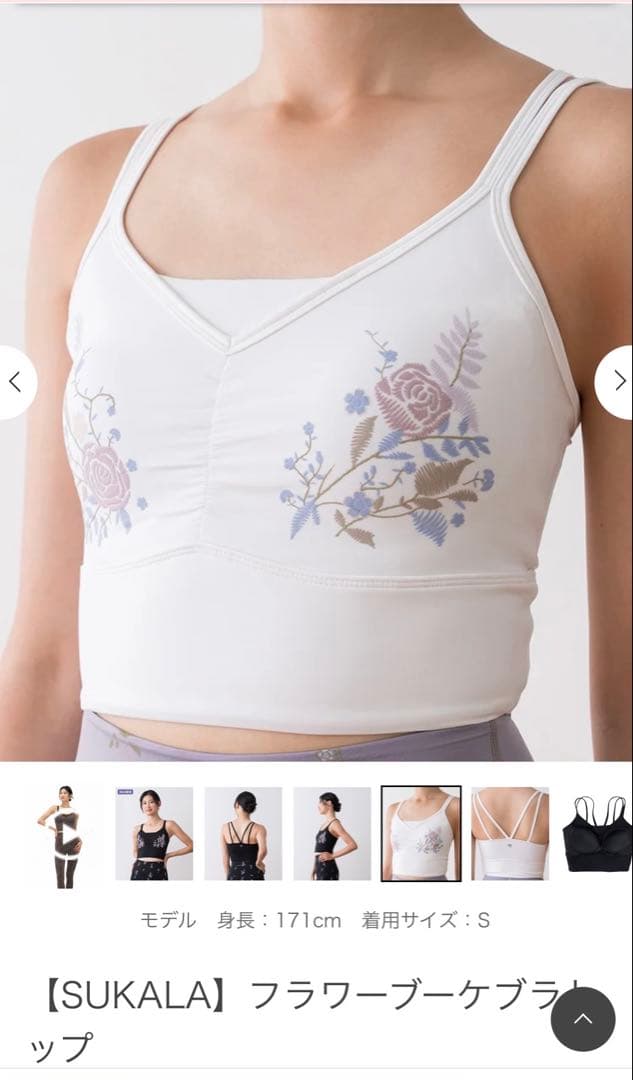View the black top back-view thumbnail
This screenshot has width=633, height=1080.
(x=243, y=834)
